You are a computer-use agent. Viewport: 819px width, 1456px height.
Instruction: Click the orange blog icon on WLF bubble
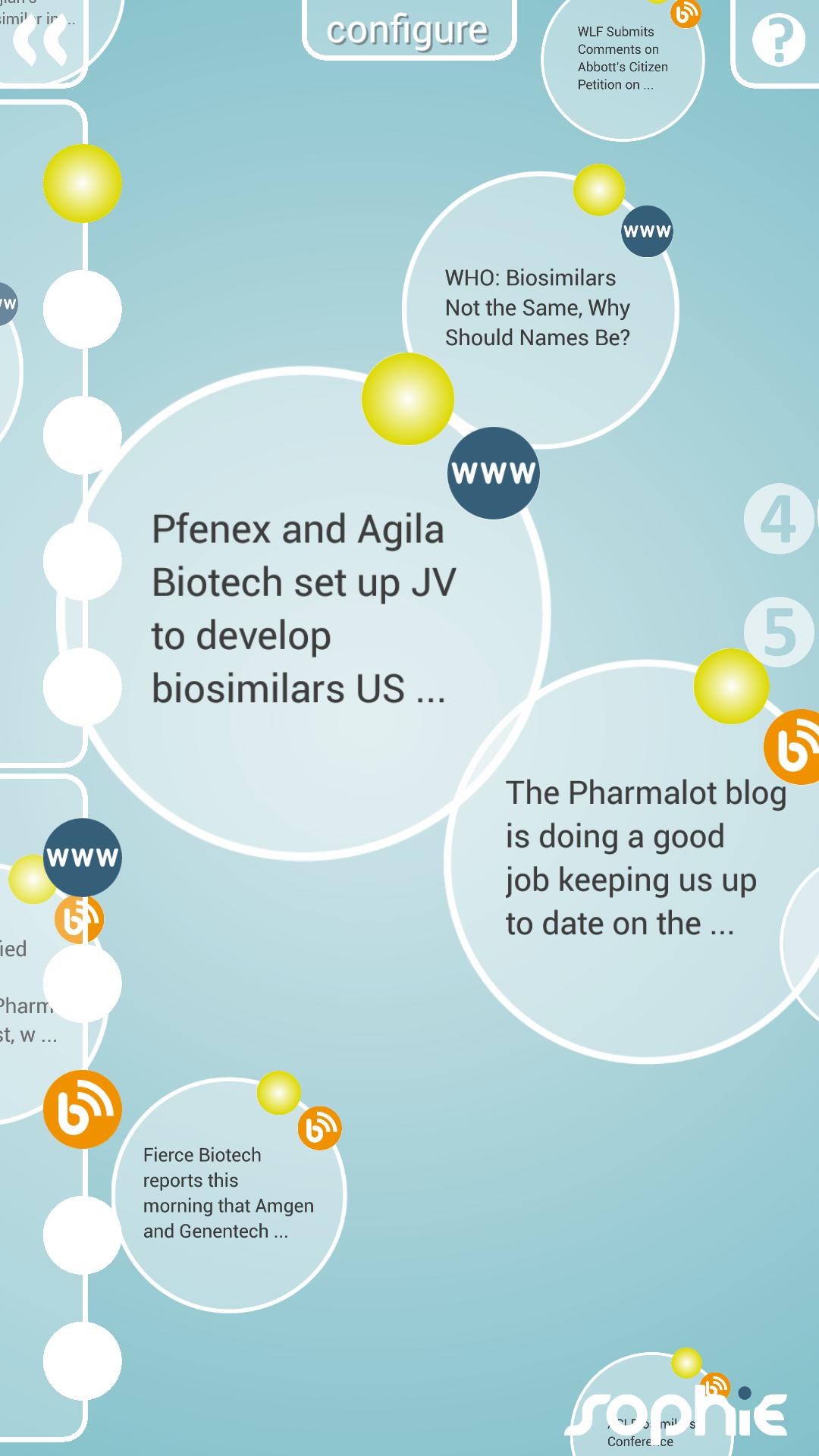683,14
